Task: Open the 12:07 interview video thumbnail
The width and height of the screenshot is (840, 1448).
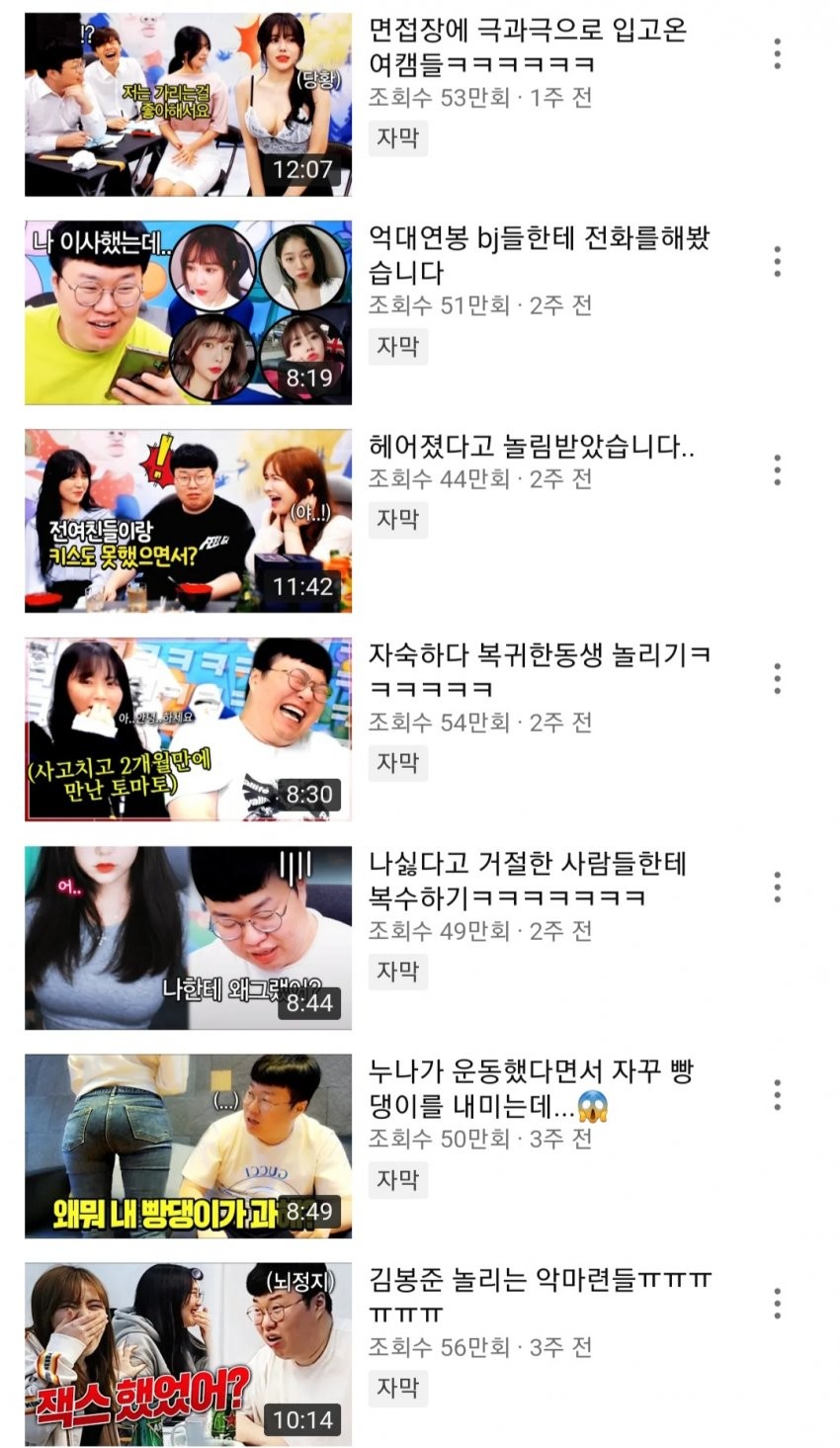Action: (x=188, y=104)
